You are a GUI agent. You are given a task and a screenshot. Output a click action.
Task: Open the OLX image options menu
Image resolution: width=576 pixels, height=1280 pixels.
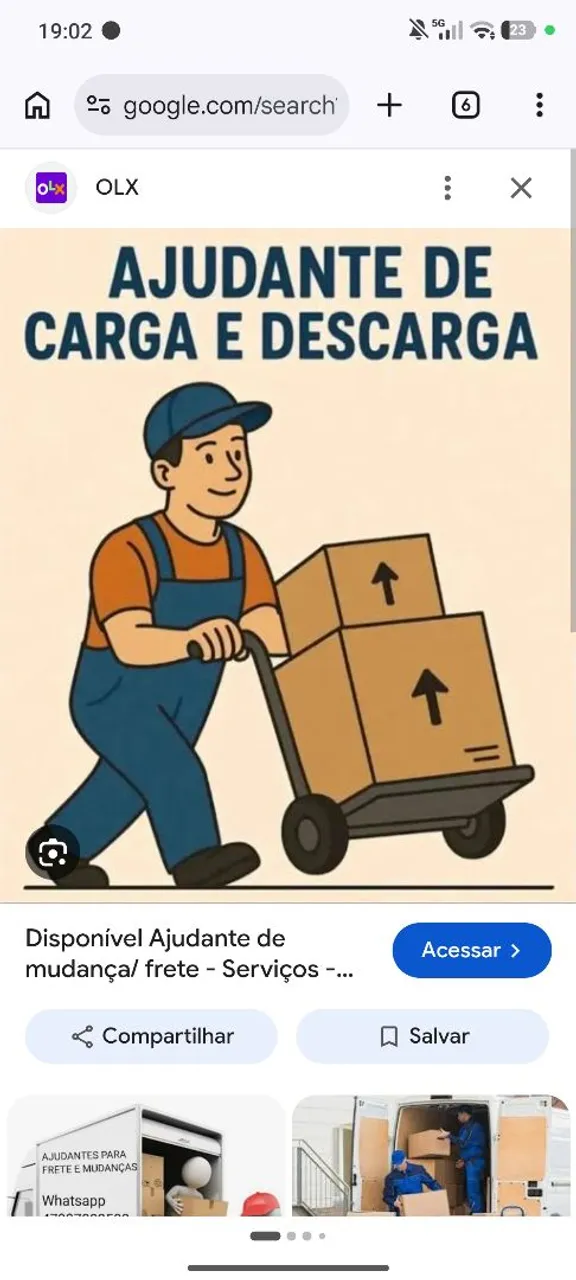tap(447, 188)
